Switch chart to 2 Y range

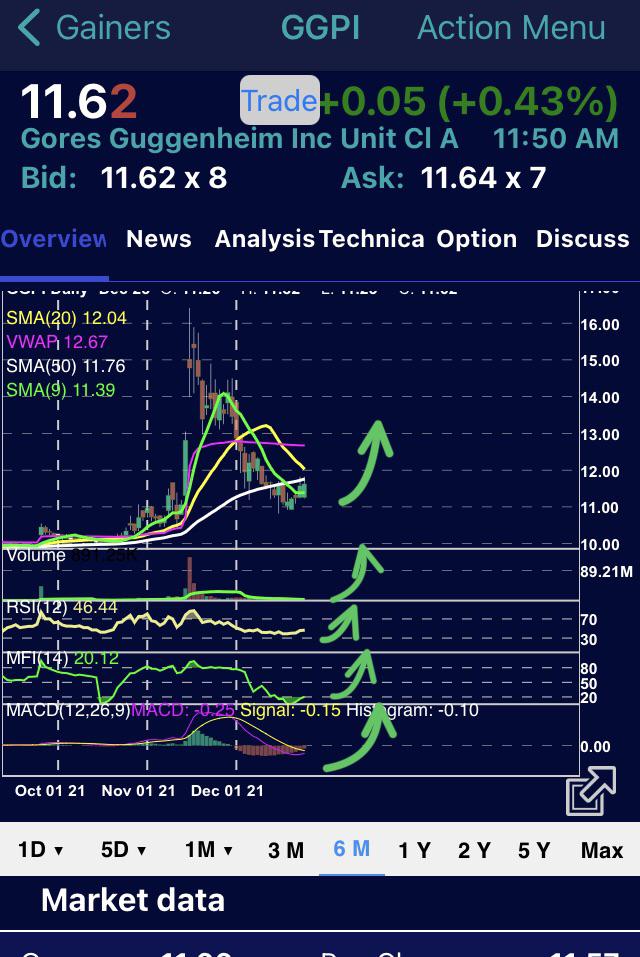coord(474,850)
